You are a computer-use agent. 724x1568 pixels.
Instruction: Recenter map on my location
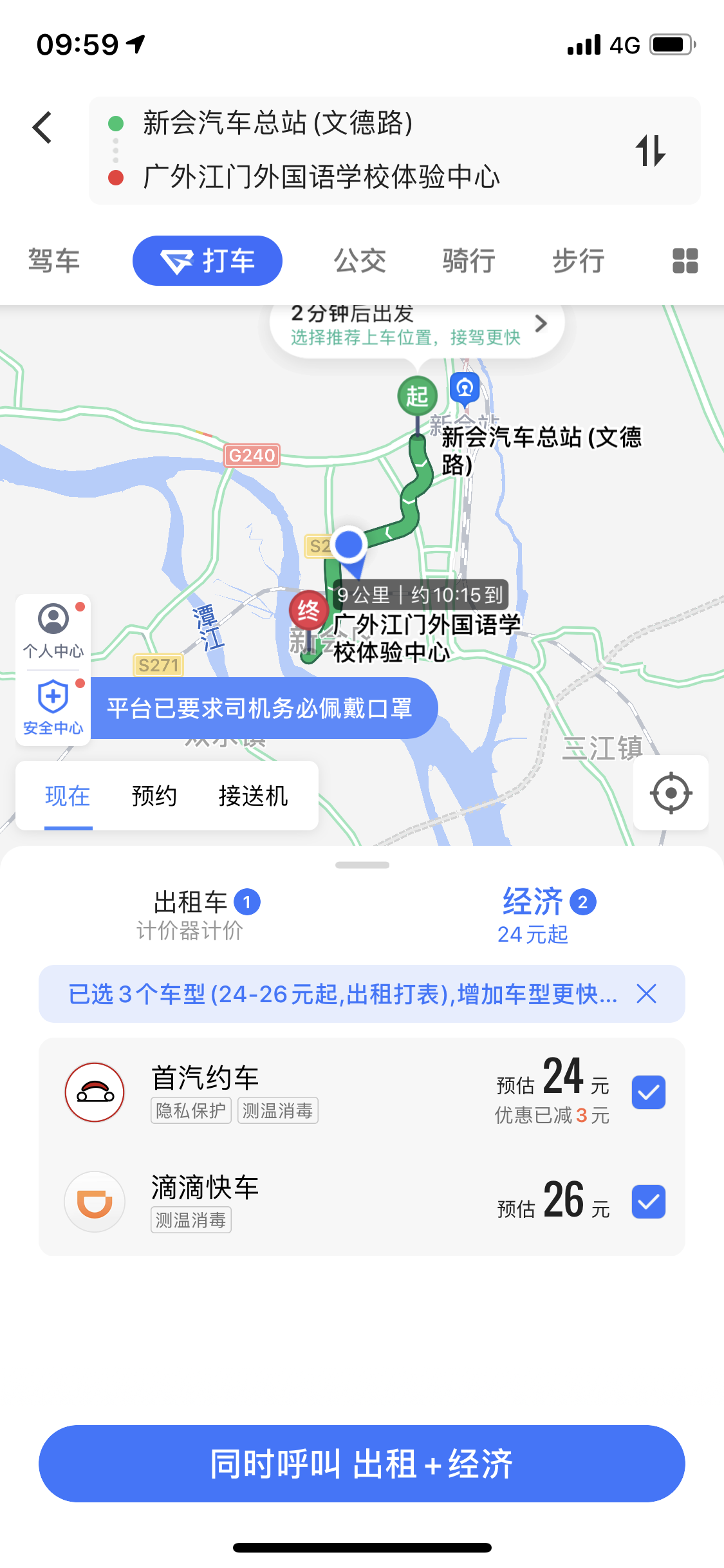[671, 793]
